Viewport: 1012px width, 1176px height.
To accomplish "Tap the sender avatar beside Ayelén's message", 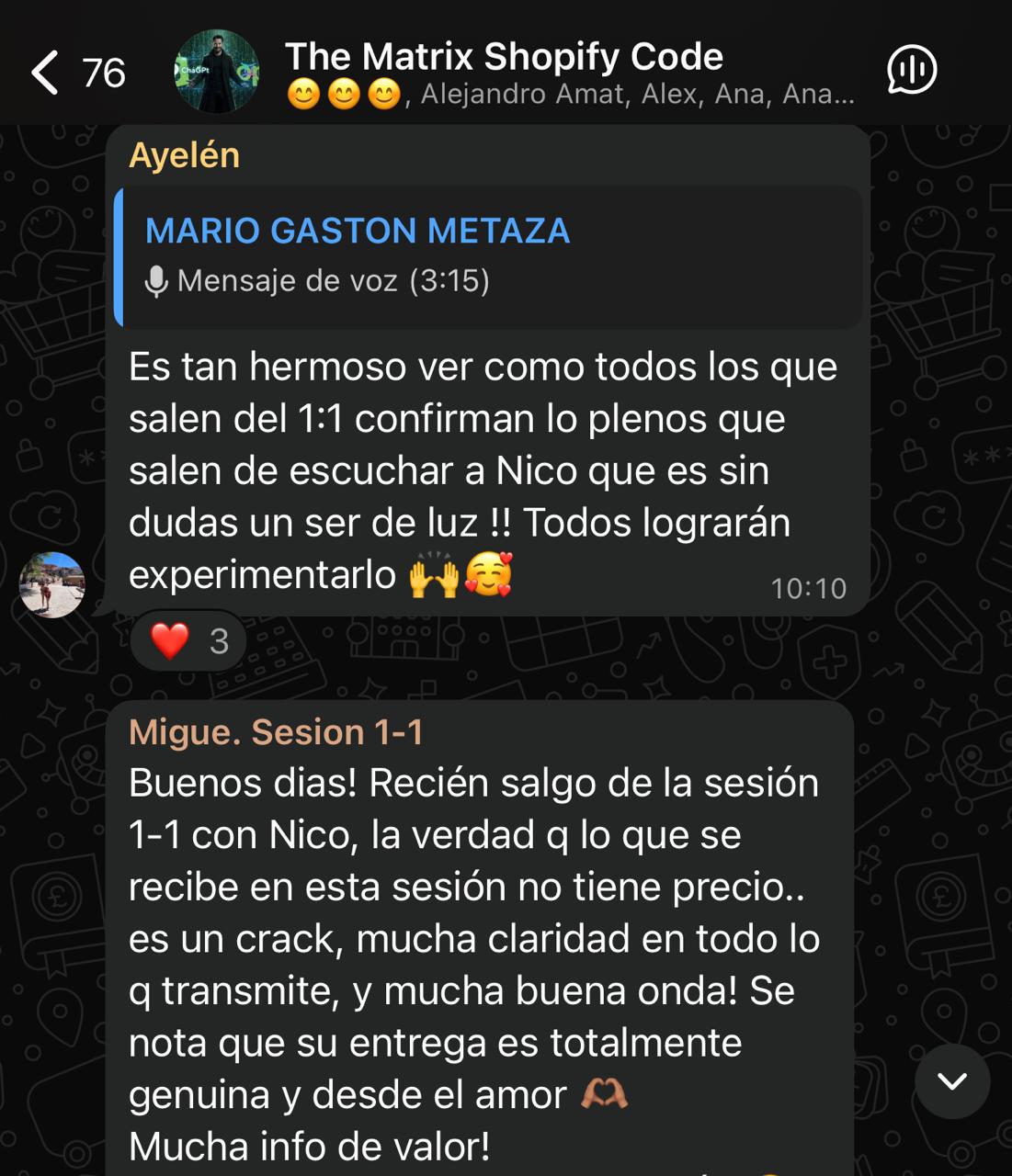I will (x=51, y=584).
